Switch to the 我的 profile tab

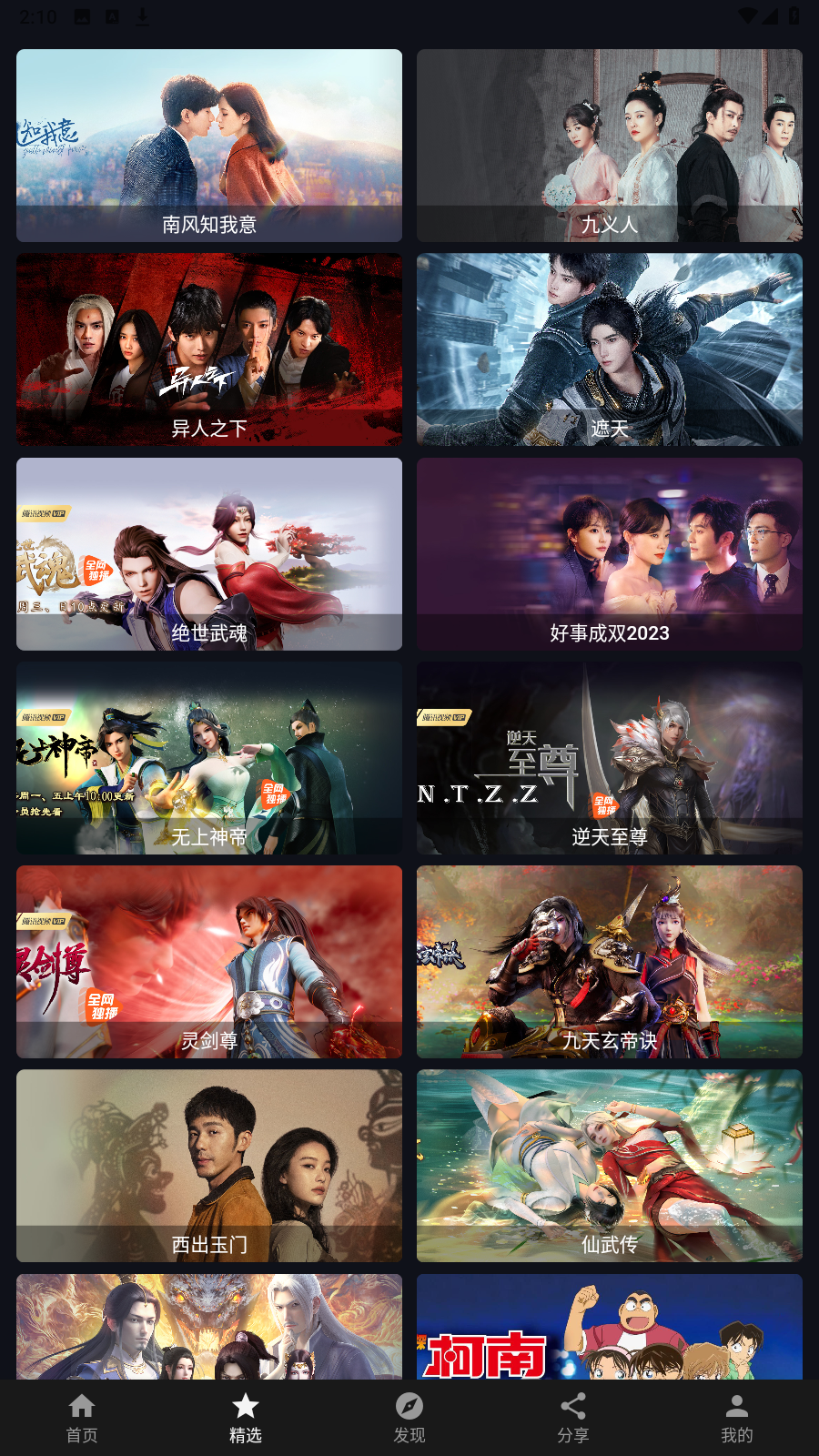737,1418
